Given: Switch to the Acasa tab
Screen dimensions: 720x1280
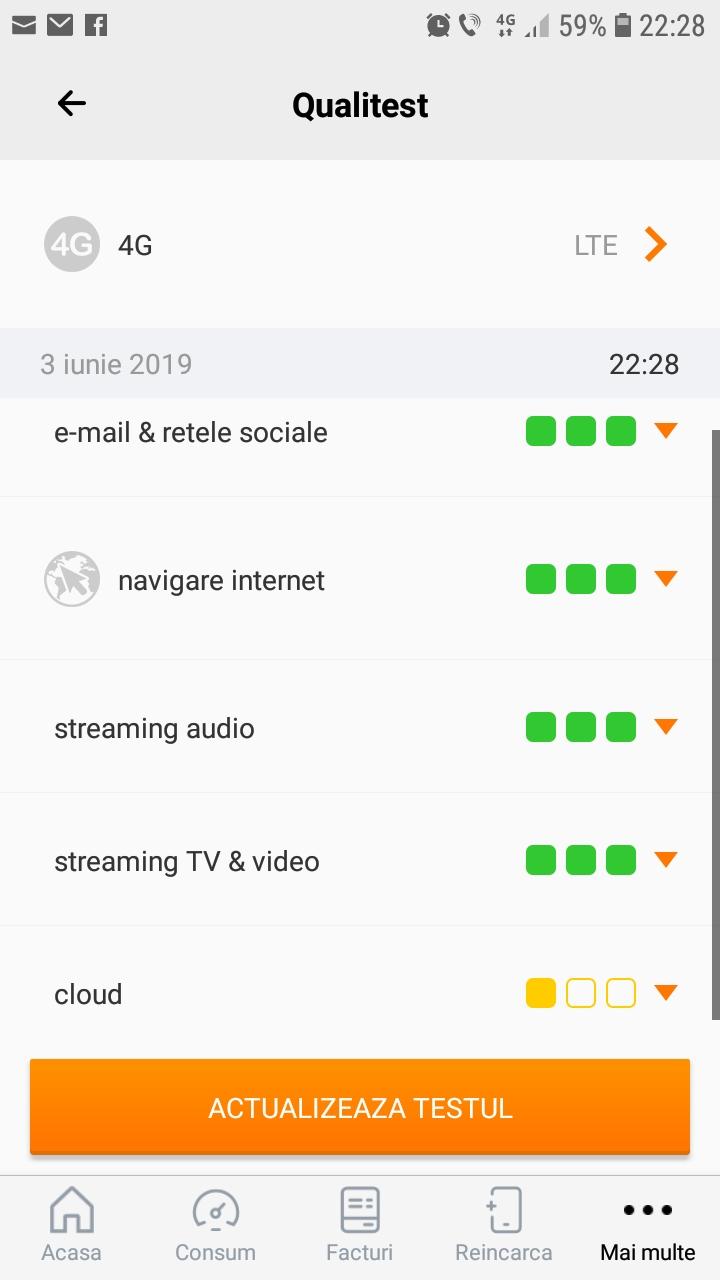Looking at the screenshot, I should (71, 1225).
